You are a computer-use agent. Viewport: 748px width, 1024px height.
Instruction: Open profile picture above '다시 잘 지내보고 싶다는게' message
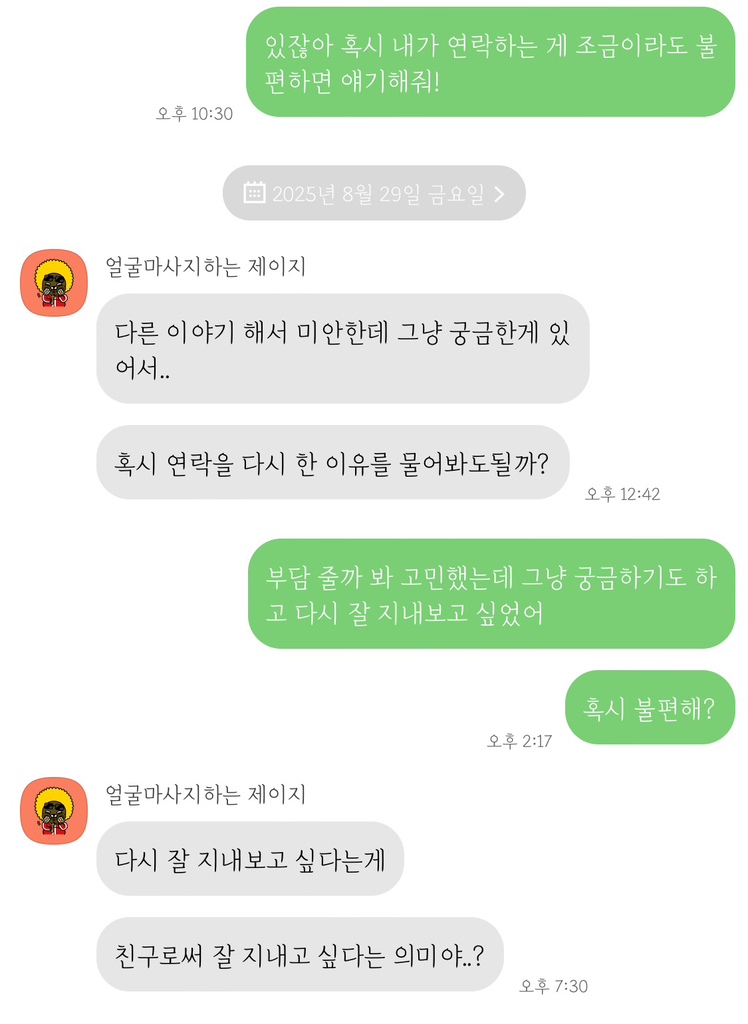click(54, 811)
